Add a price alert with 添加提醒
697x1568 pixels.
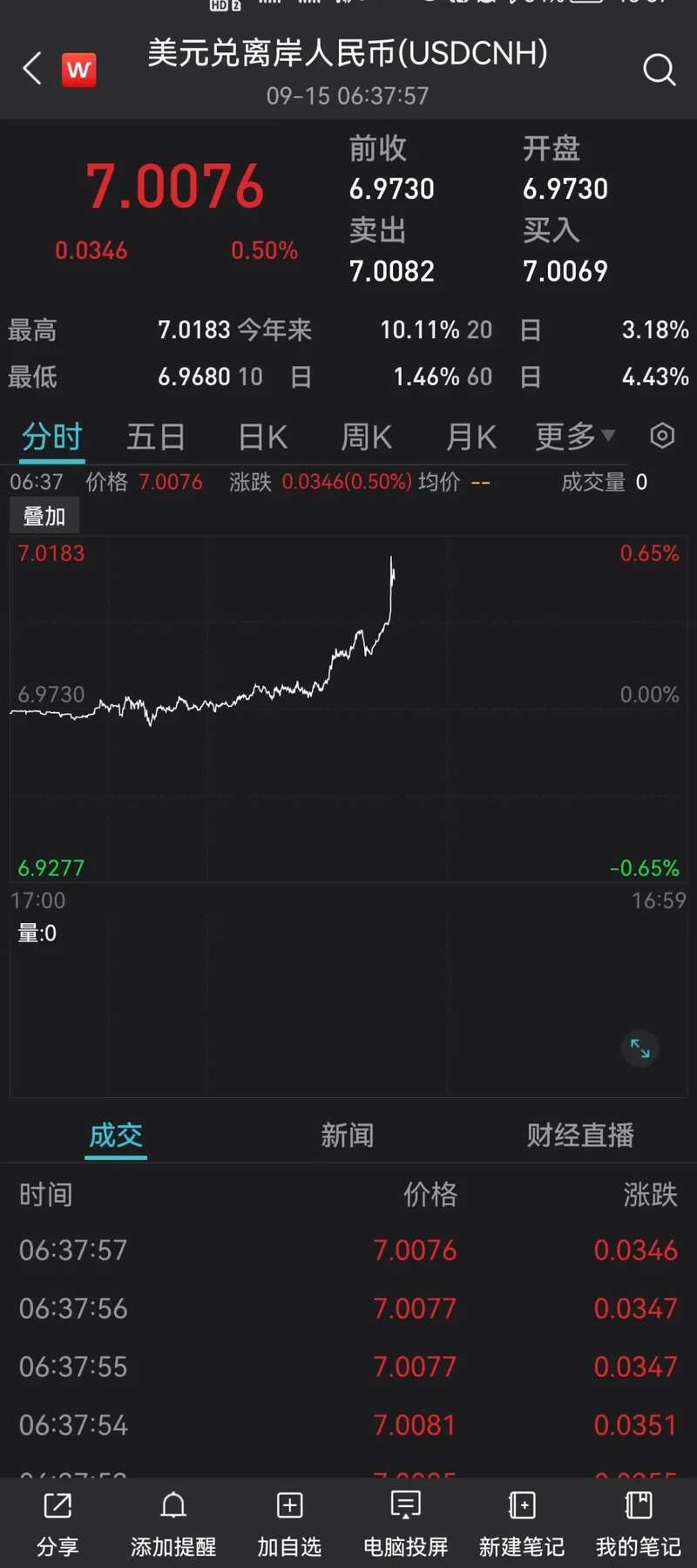(173, 1524)
